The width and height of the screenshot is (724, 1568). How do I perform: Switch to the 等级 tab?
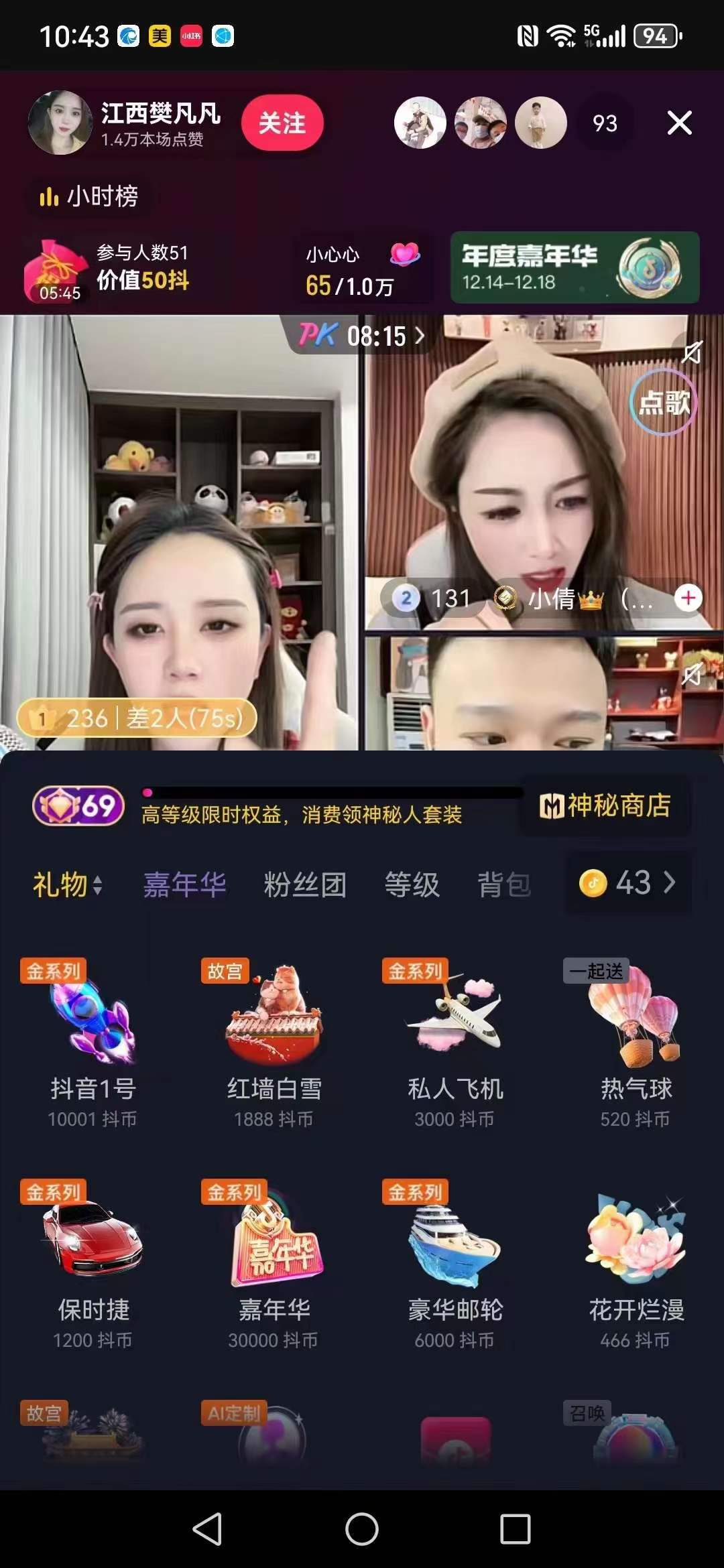pyautogui.click(x=412, y=884)
